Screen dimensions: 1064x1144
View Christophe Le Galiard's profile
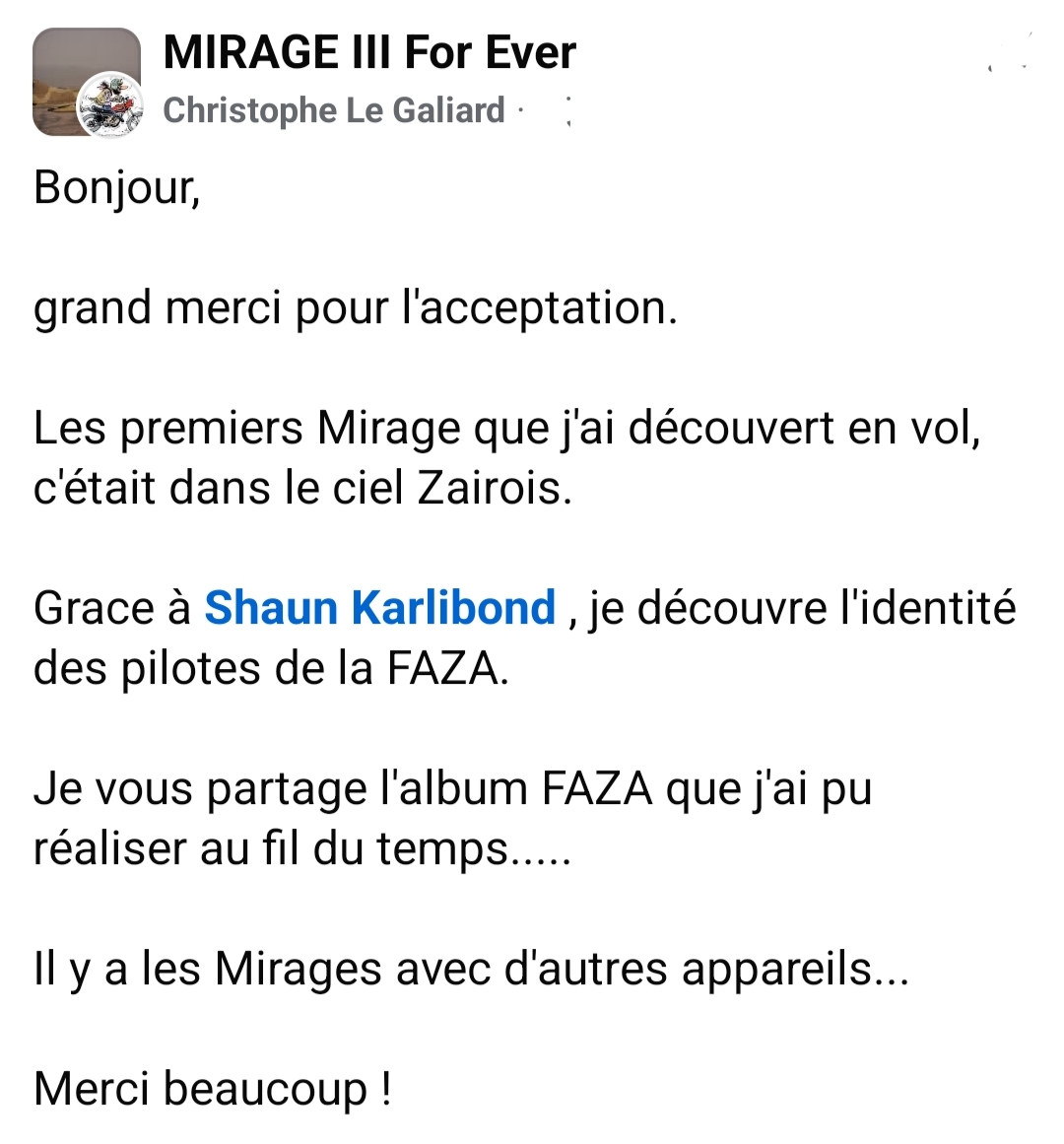[333, 110]
